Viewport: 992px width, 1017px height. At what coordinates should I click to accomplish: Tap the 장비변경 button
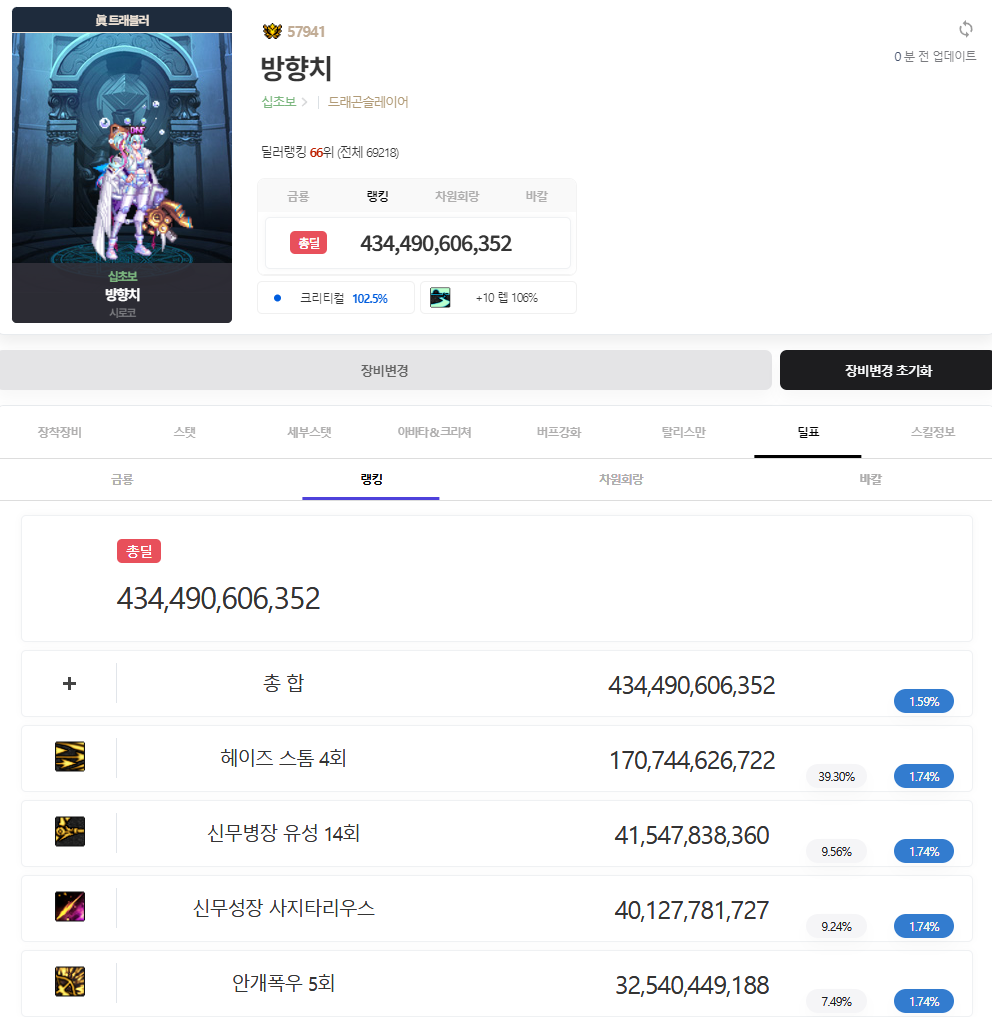coord(385,370)
